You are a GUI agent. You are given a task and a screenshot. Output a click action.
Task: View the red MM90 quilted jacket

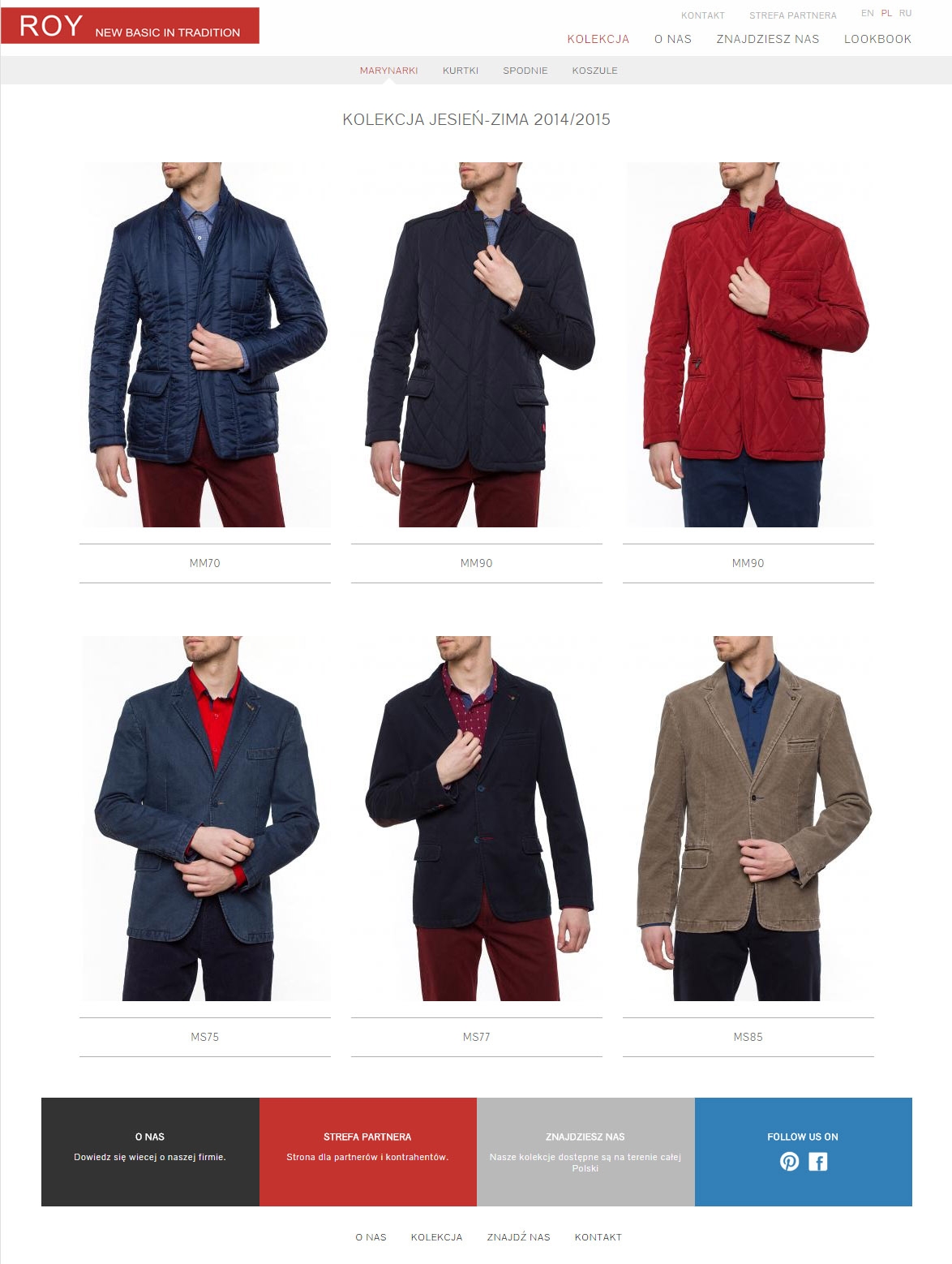pyautogui.click(x=748, y=345)
